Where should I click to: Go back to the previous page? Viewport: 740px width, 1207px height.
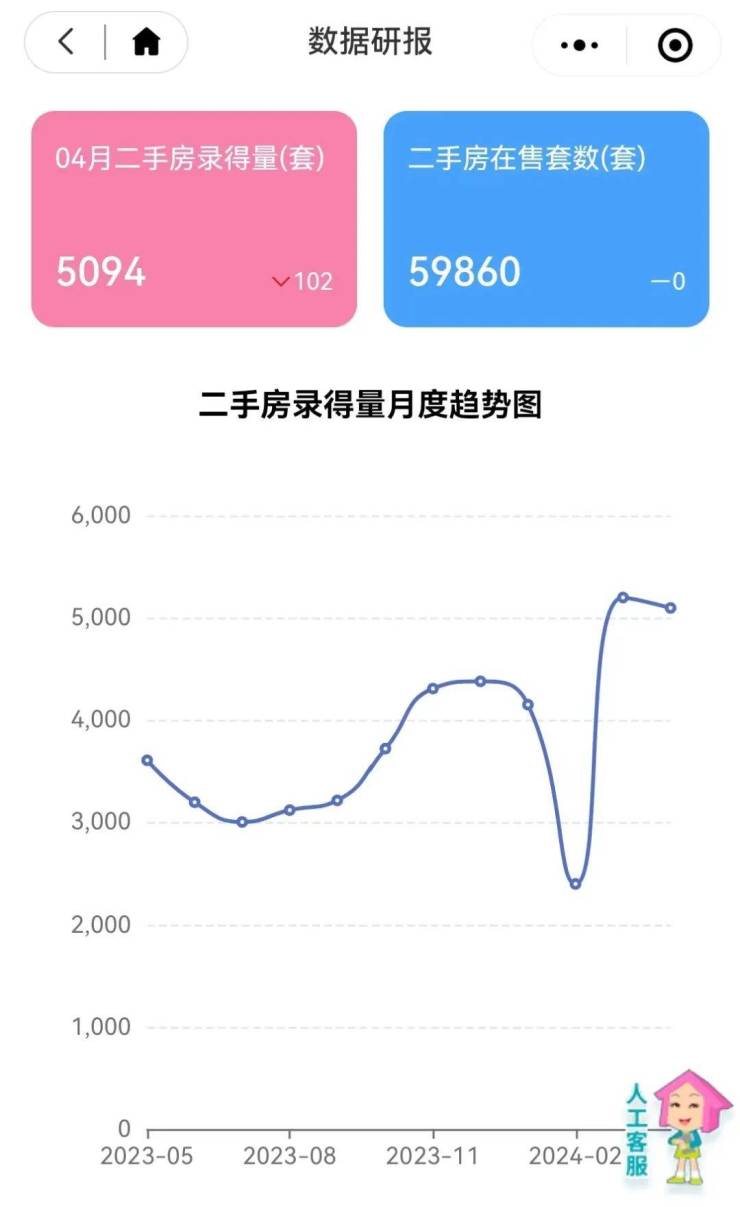coord(66,42)
